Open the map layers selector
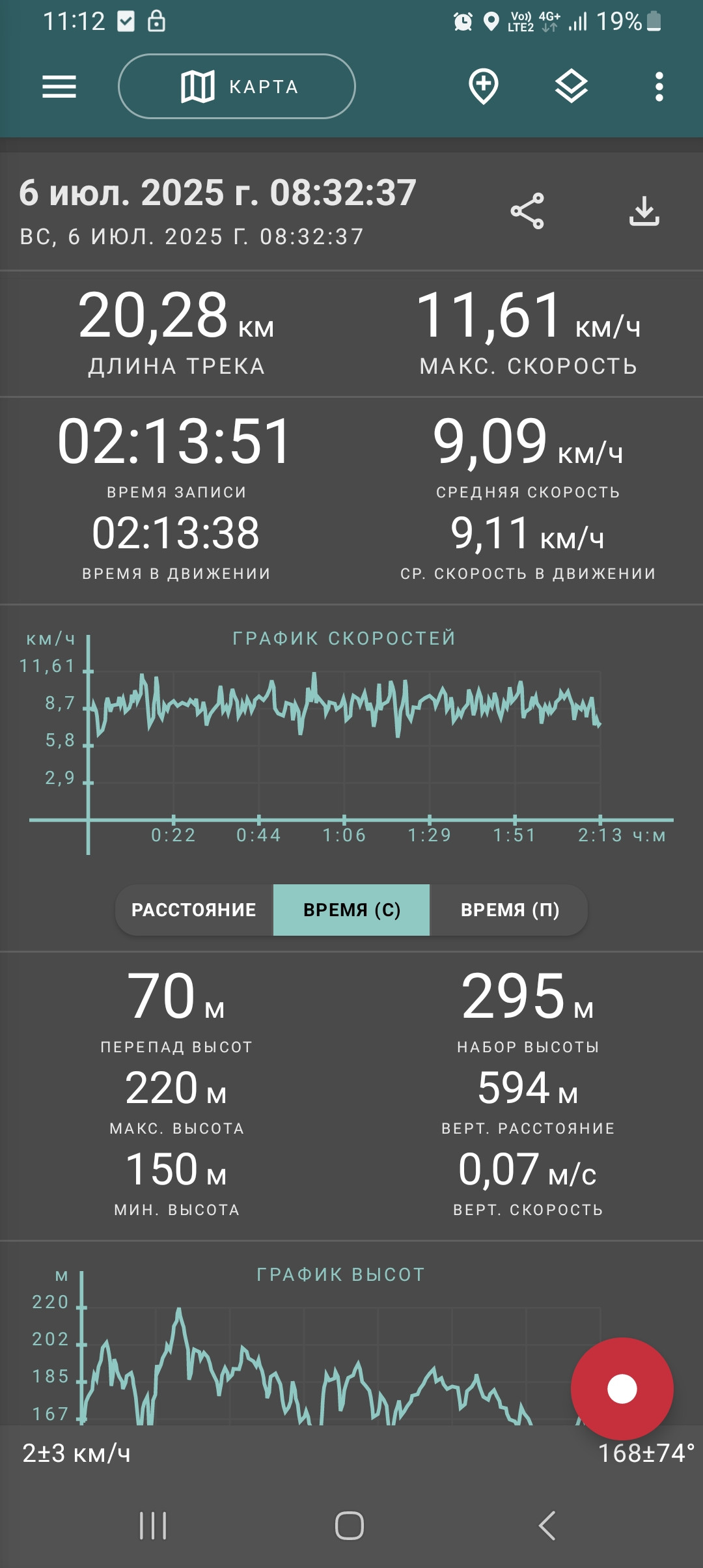 tap(572, 87)
